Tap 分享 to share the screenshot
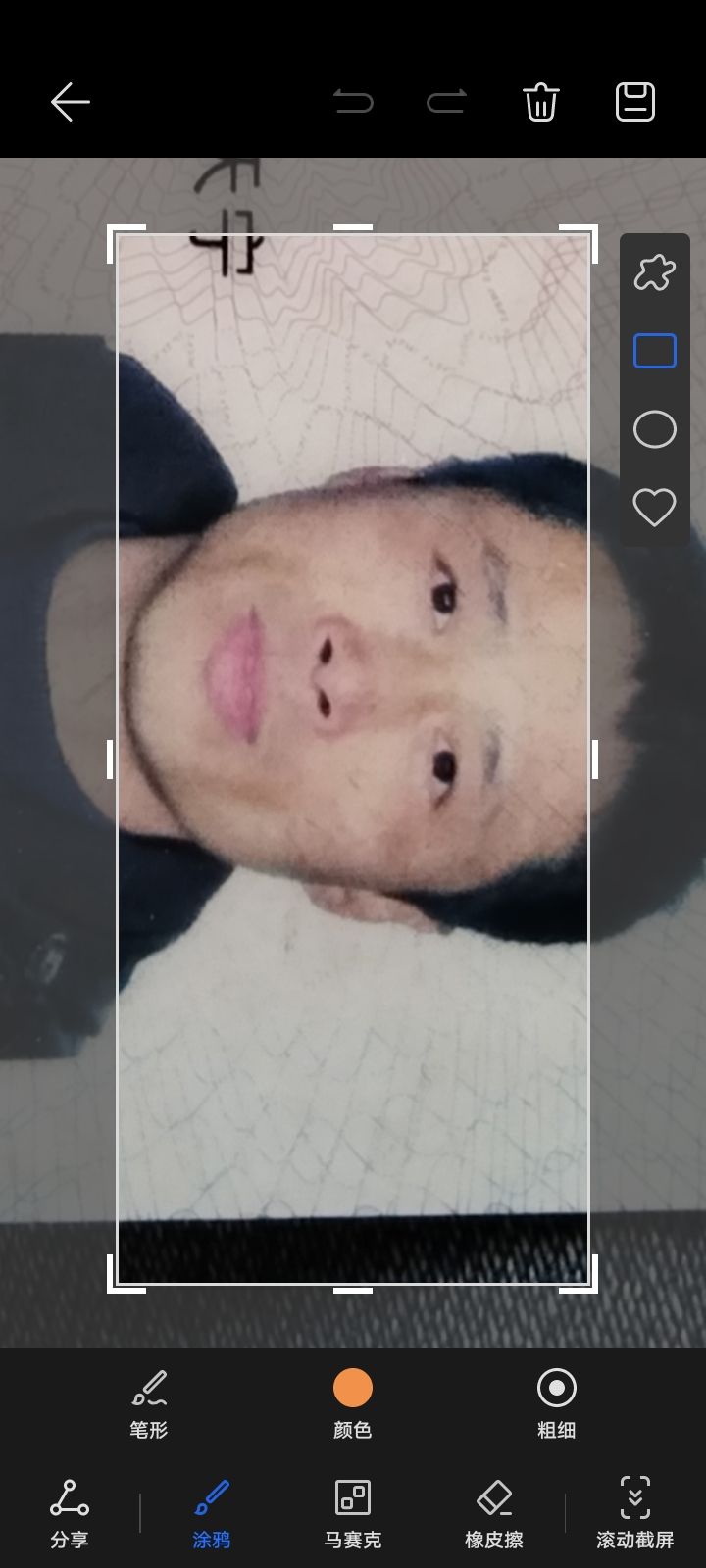This screenshot has width=706, height=1568. (x=70, y=1514)
